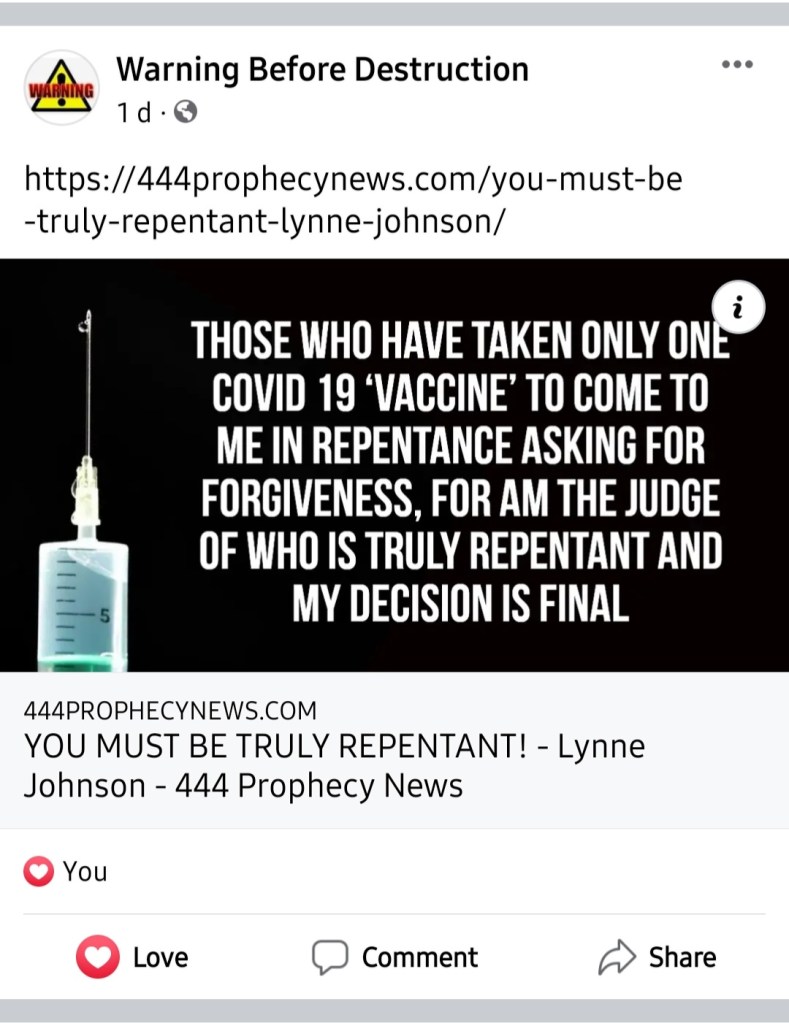Open the vaccine article preview image

point(394,465)
